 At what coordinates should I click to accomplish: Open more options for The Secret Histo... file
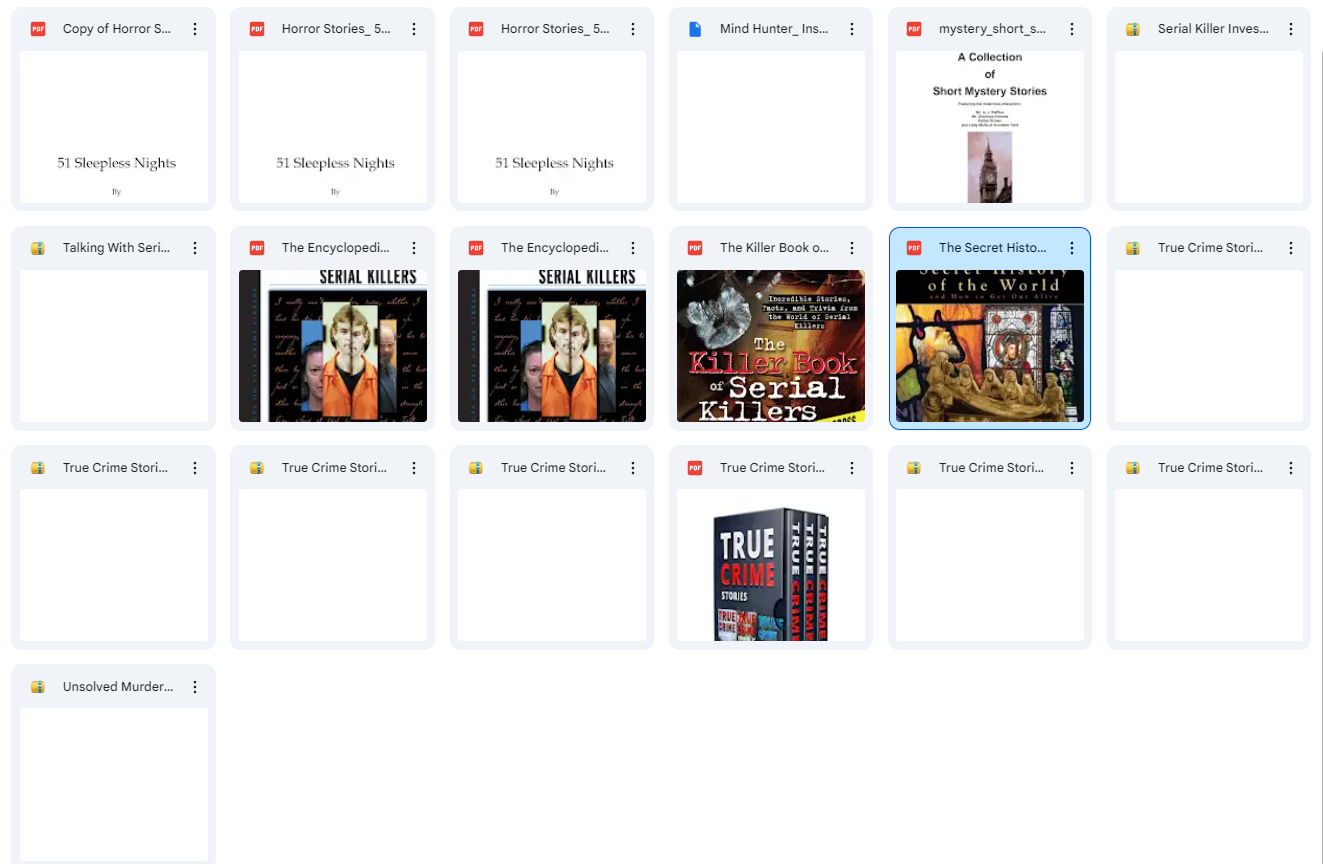(x=1071, y=248)
